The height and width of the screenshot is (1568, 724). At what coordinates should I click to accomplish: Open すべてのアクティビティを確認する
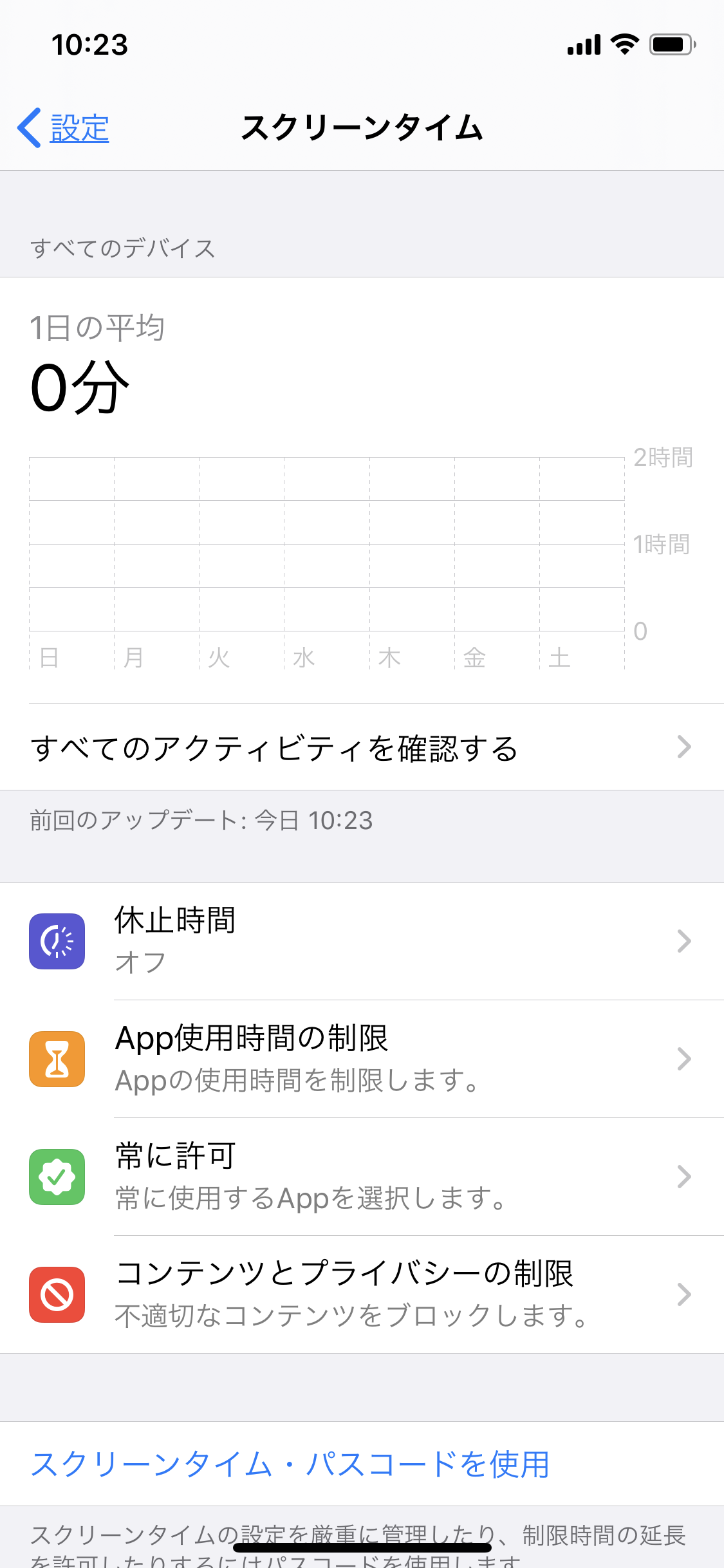click(x=360, y=747)
